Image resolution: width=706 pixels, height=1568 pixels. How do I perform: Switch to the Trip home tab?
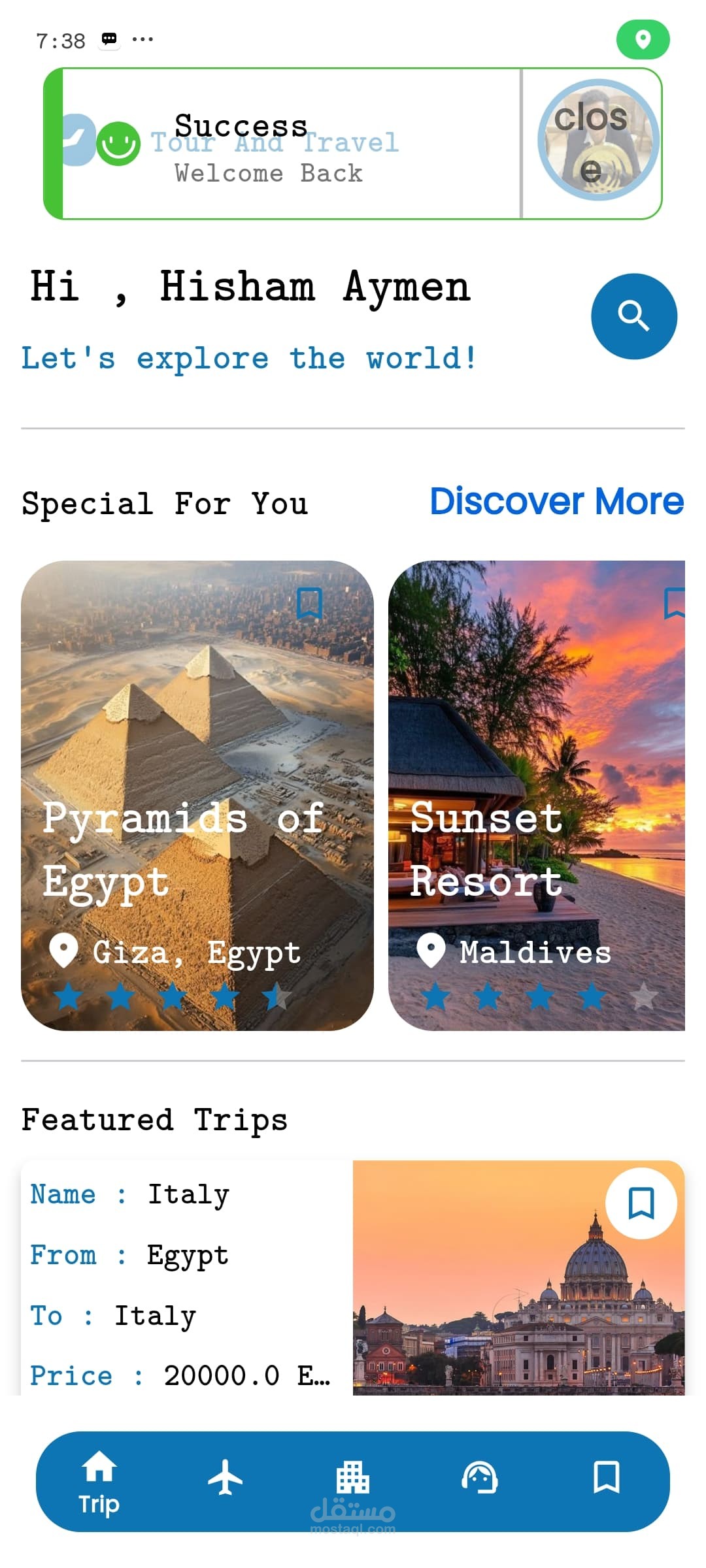click(x=99, y=1482)
